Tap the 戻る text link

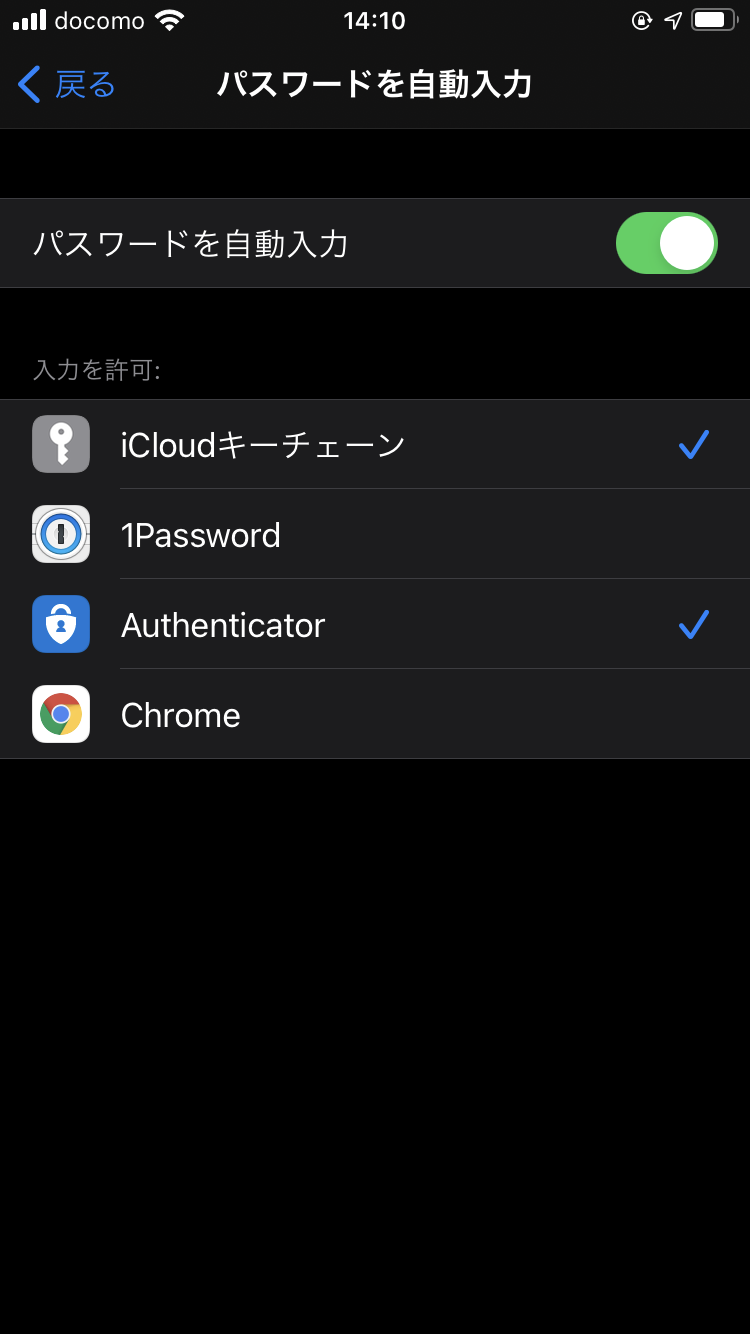pyautogui.click(x=80, y=85)
